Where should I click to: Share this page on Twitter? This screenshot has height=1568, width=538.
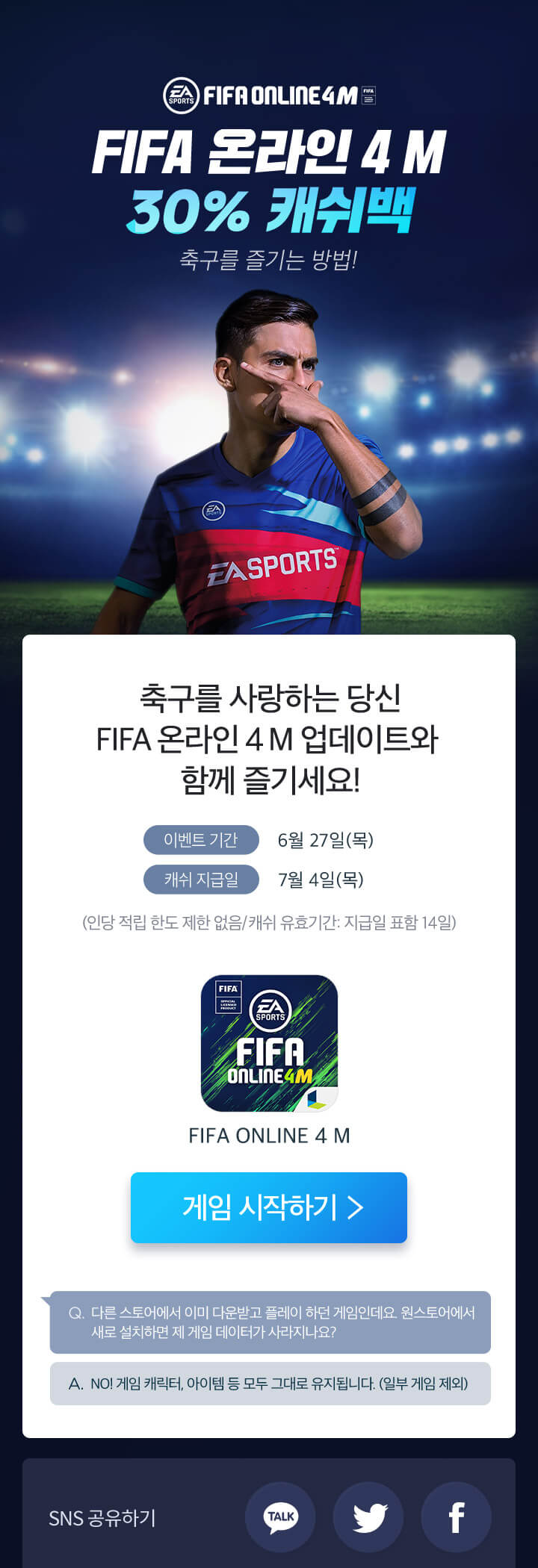click(368, 1516)
